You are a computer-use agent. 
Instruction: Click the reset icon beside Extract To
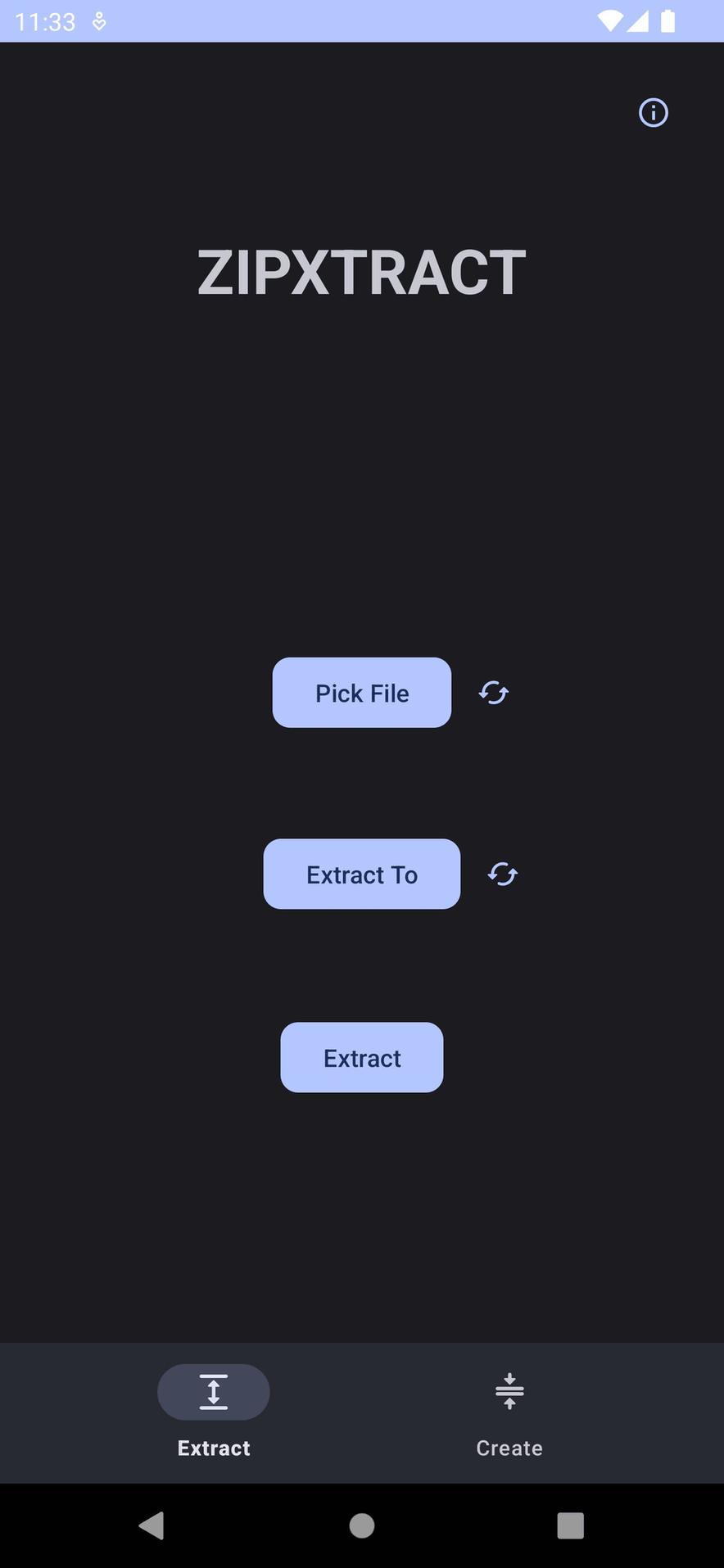click(x=502, y=874)
